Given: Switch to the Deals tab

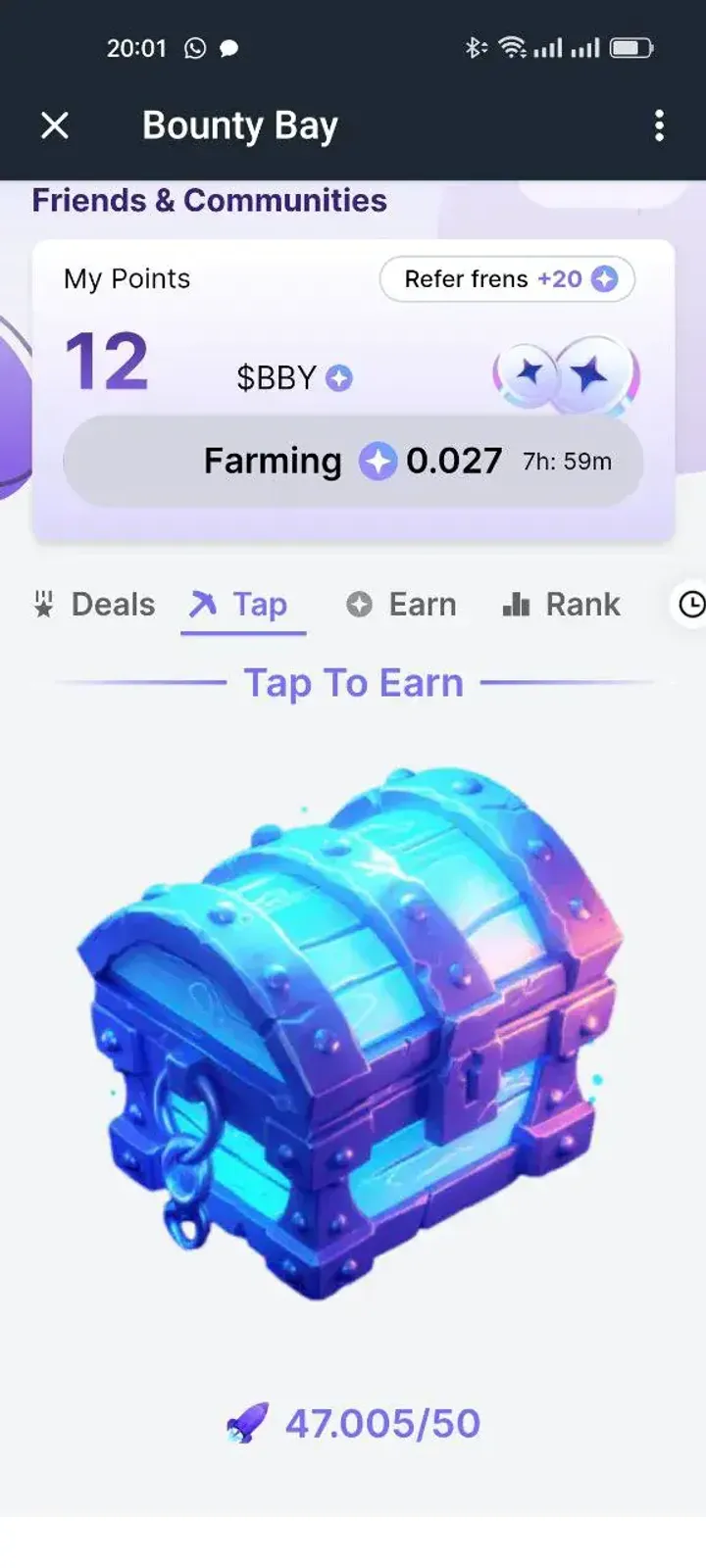Looking at the screenshot, I should click(95, 605).
